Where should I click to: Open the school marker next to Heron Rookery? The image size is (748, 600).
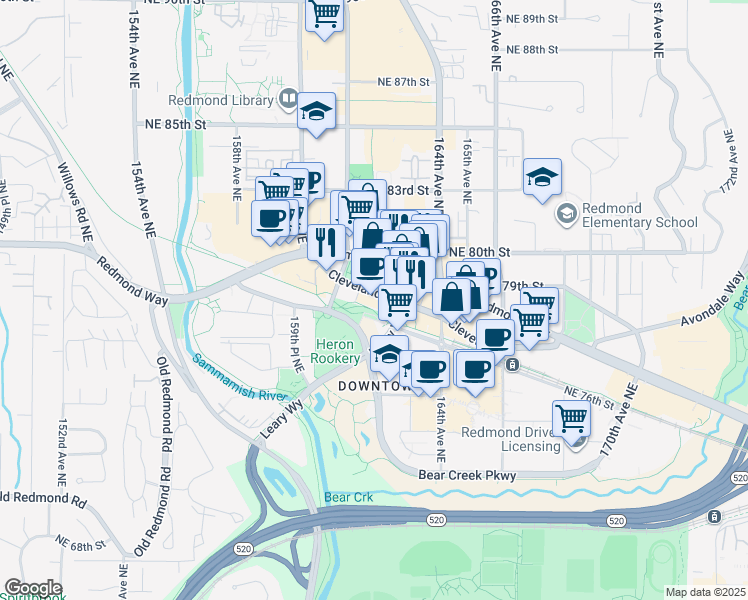pyautogui.click(x=389, y=355)
